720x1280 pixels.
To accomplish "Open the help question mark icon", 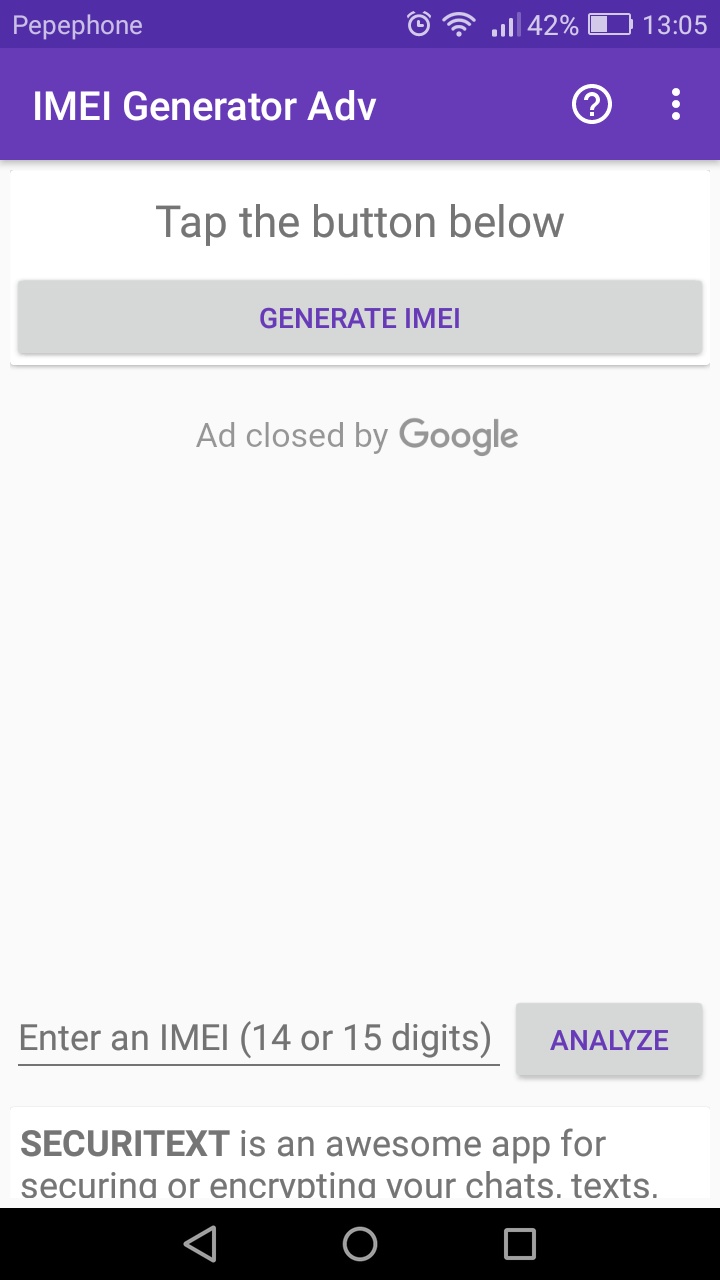I will coord(592,105).
